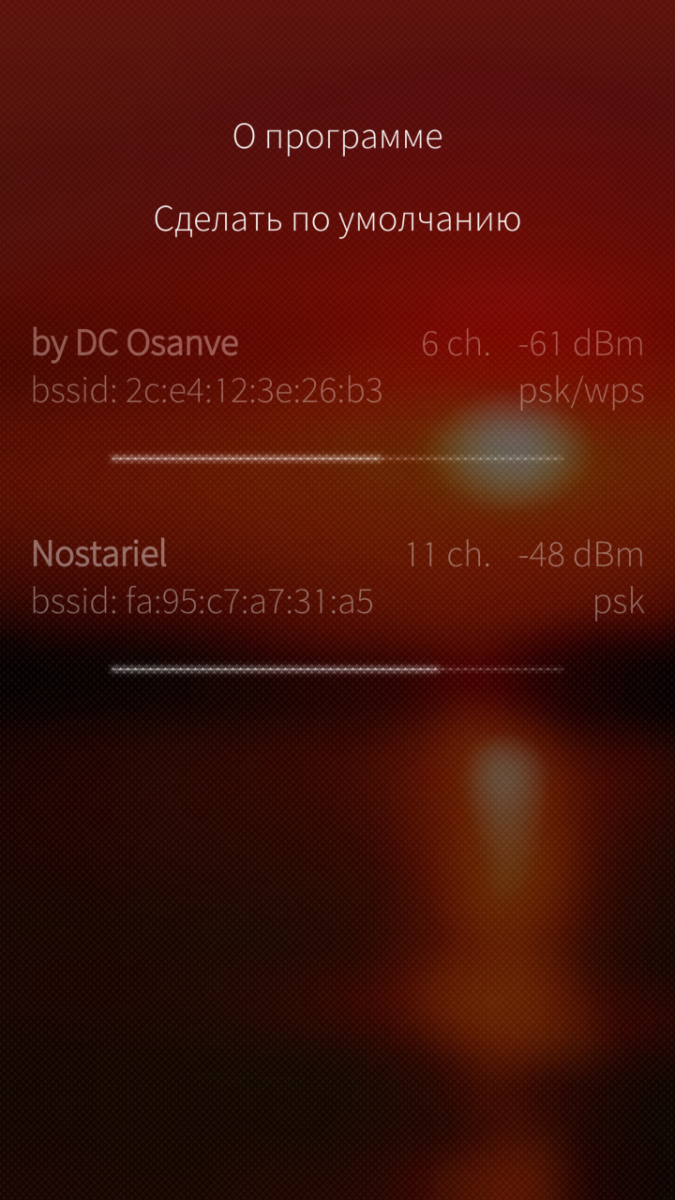Screen dimensions: 675x1200
Task: Open the by DC Osanve network
Action: click(337, 367)
